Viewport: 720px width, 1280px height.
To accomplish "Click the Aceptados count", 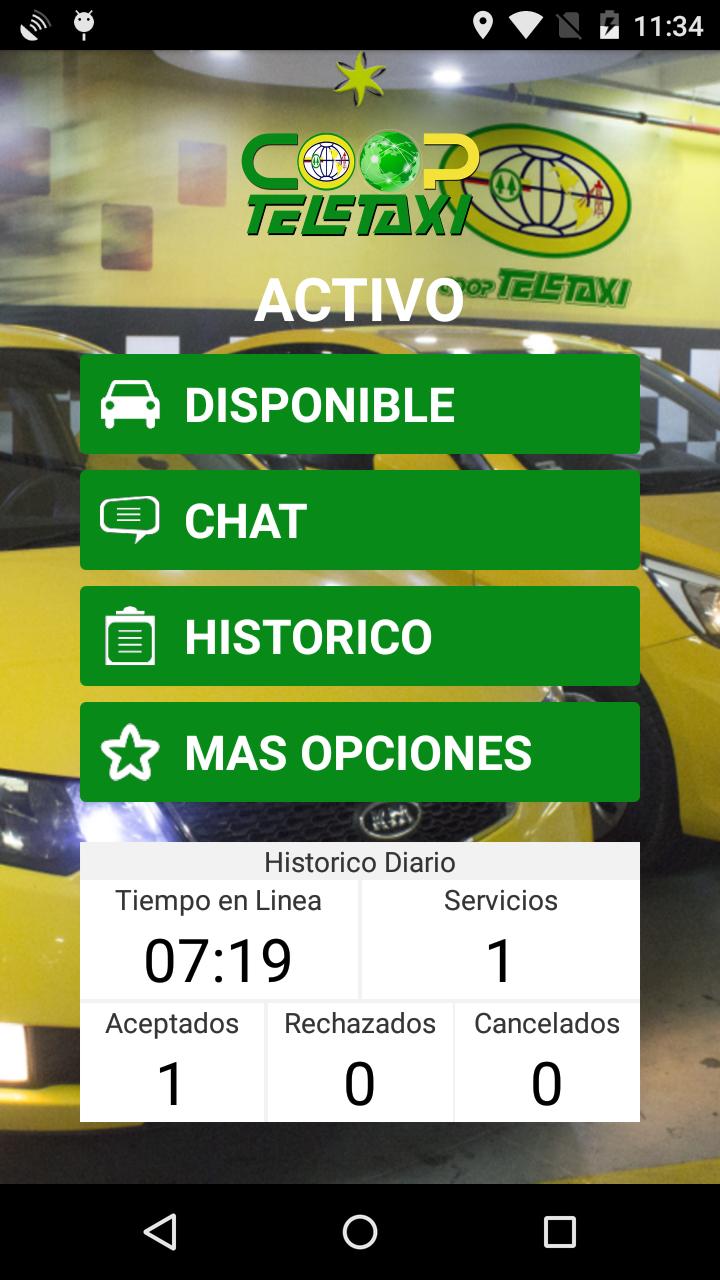I will (x=172, y=1082).
